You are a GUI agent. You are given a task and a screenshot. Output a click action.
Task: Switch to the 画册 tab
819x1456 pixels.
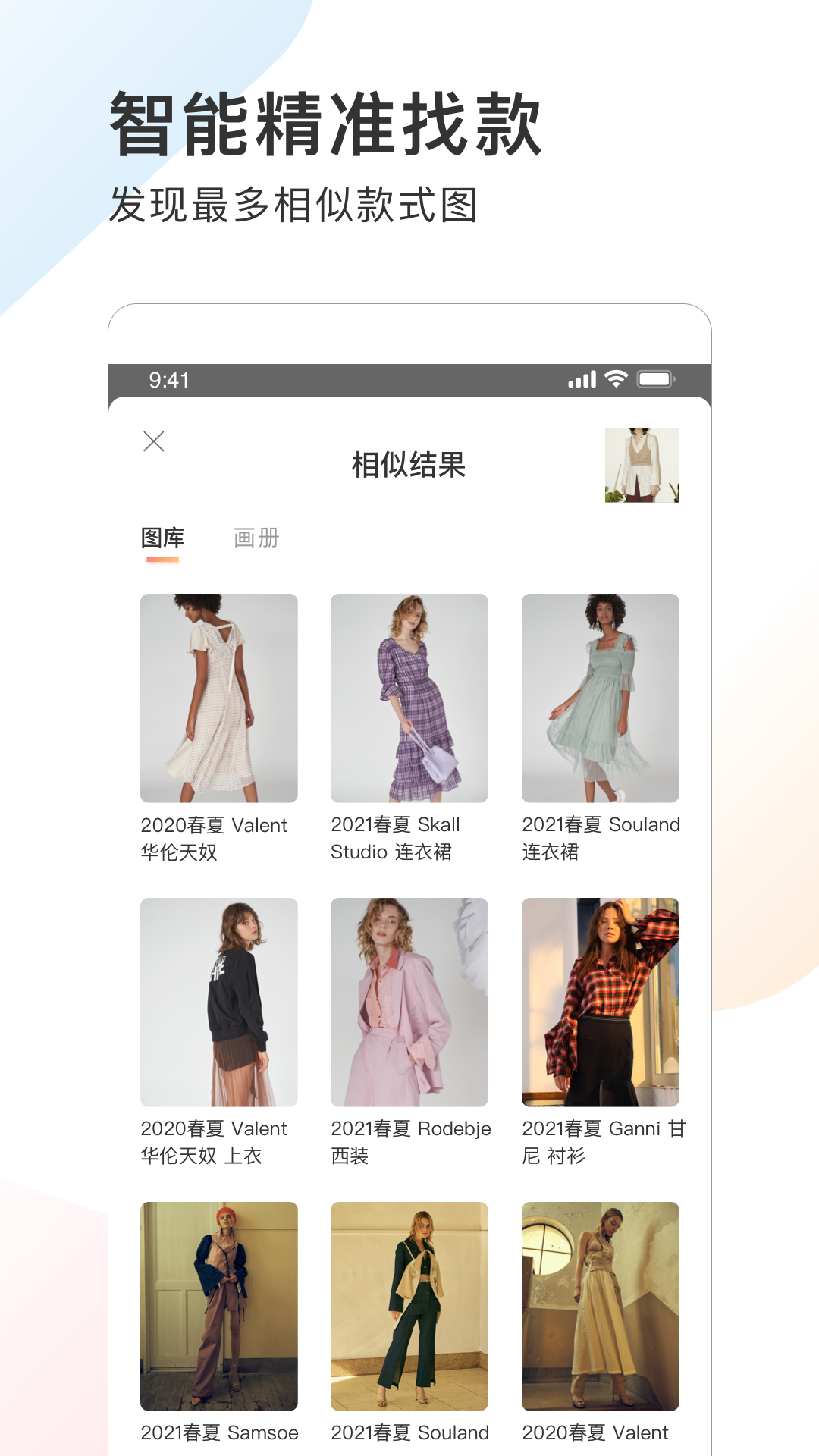click(258, 537)
